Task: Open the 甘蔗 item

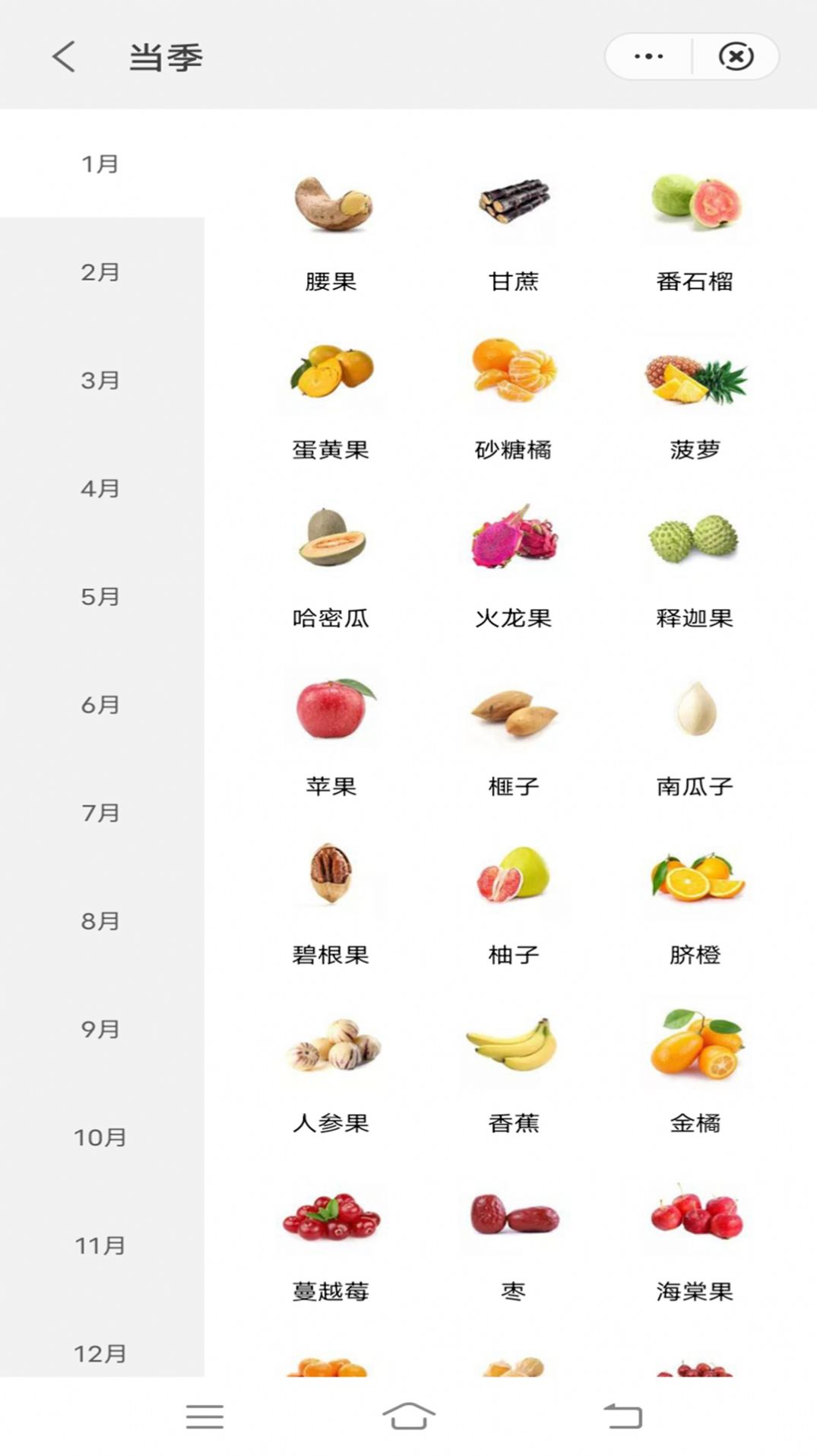Action: coord(513,228)
